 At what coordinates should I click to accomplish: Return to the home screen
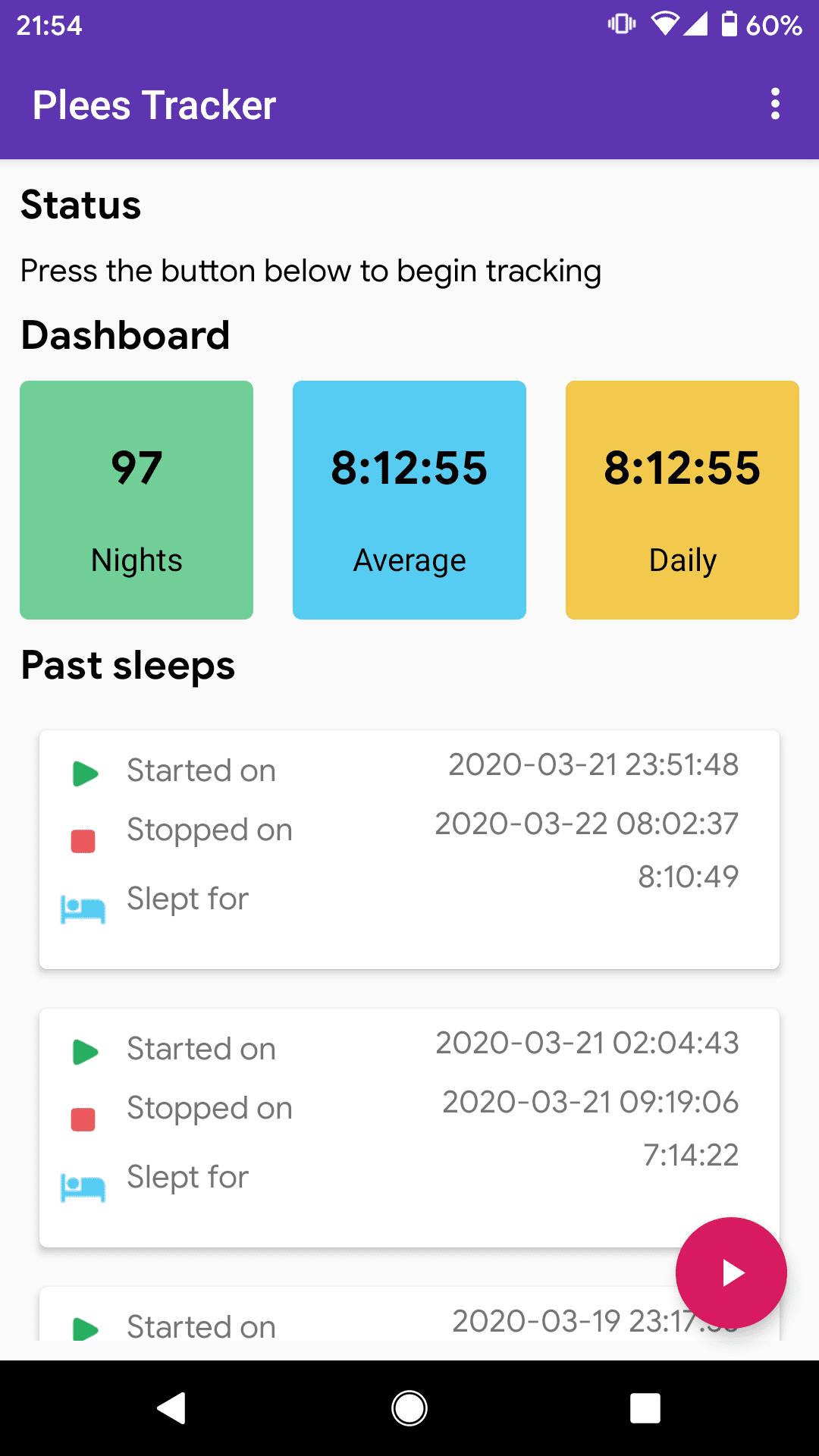[x=409, y=1408]
